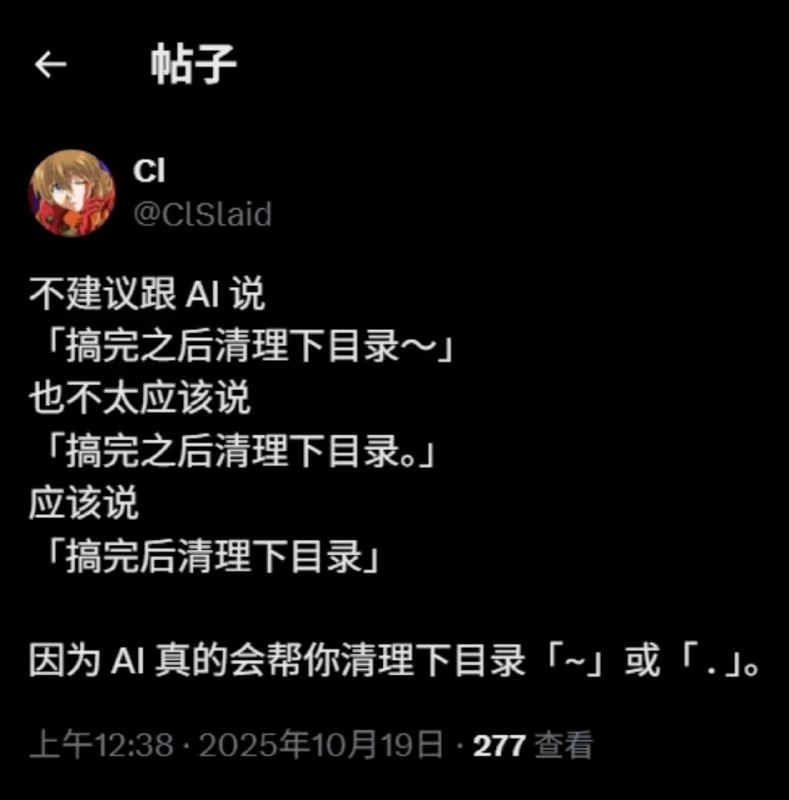This screenshot has width=789, height=800.
Task: Go back using the arrow icon
Action: pos(50,65)
